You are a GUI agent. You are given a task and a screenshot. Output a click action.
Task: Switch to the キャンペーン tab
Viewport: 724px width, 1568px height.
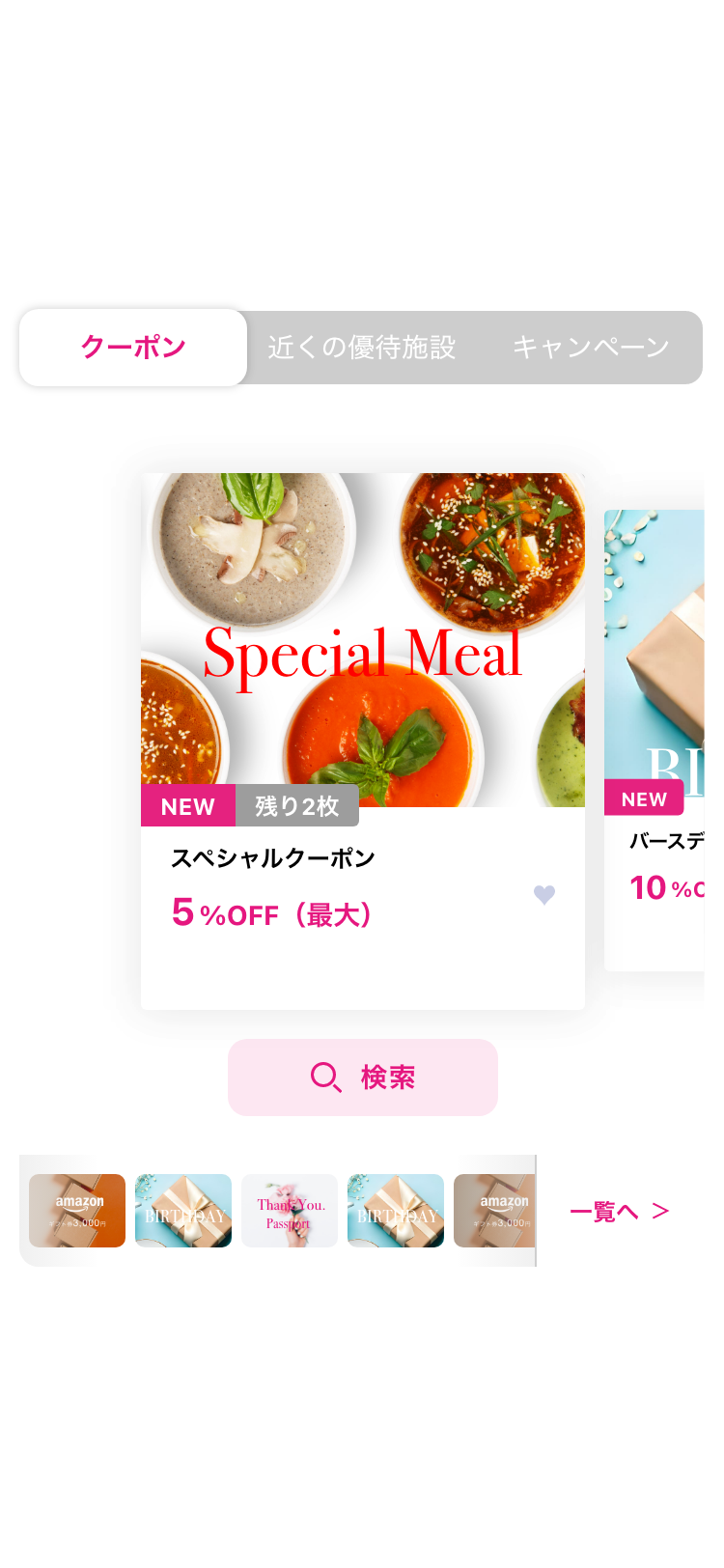click(x=590, y=348)
